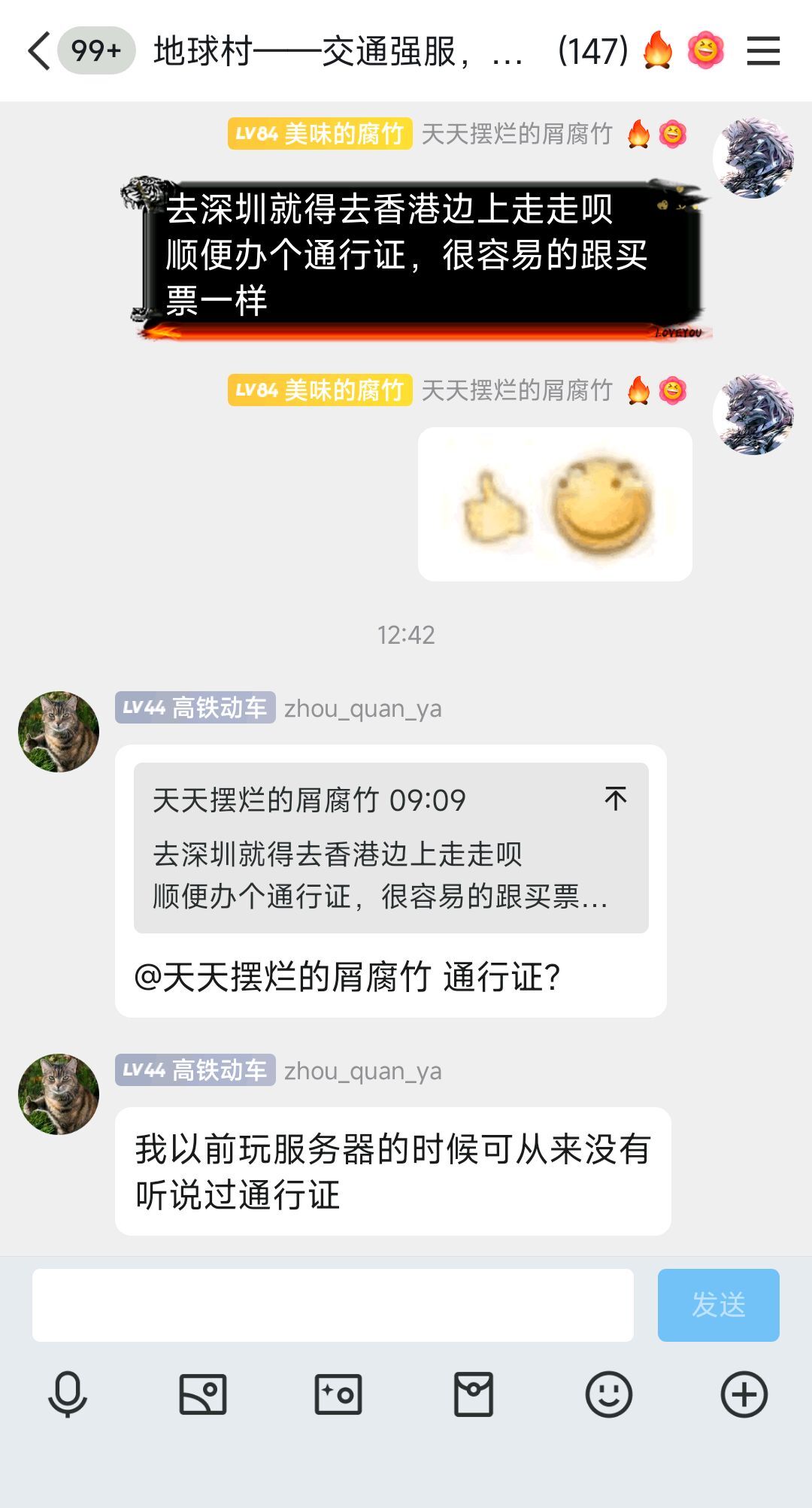Open the group menu with three lines

point(763,51)
